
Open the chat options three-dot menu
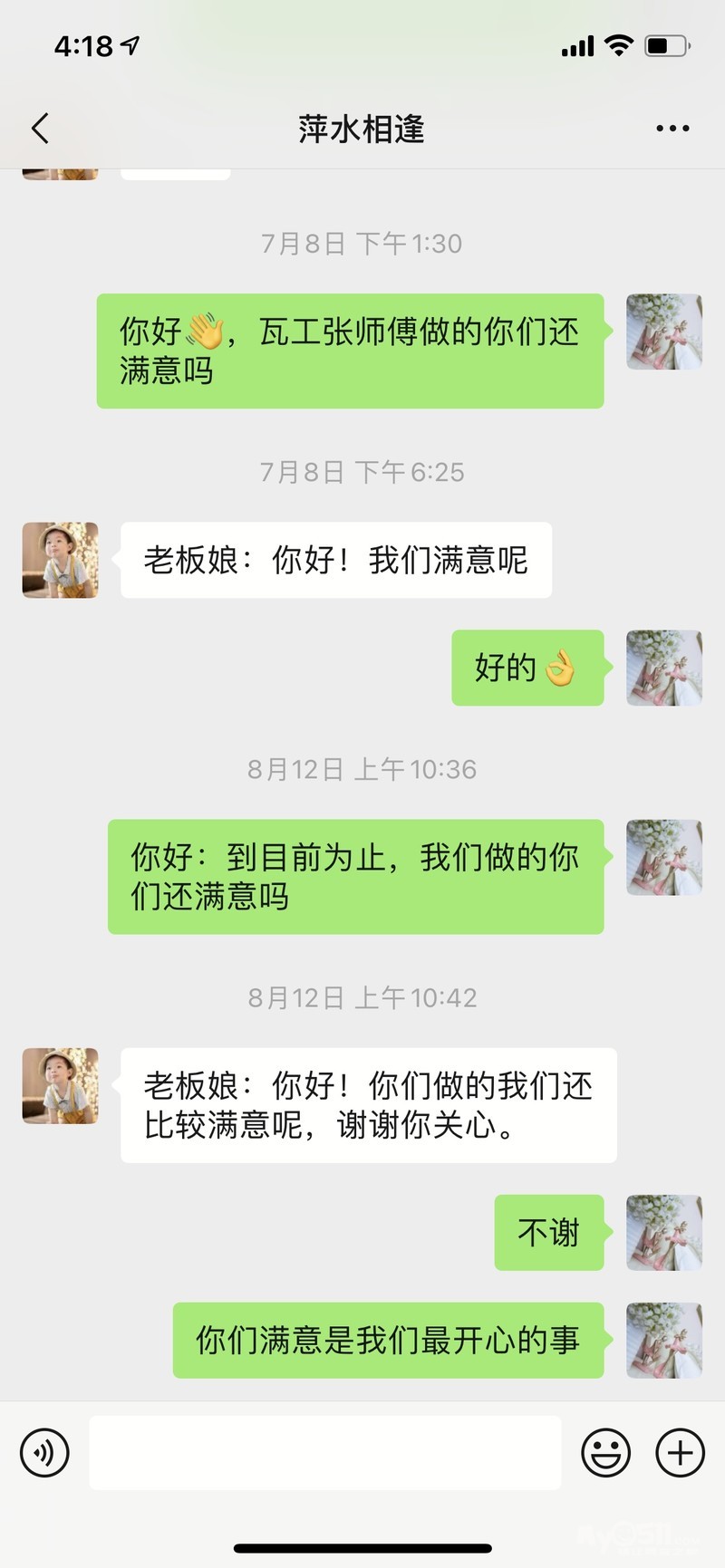click(672, 129)
